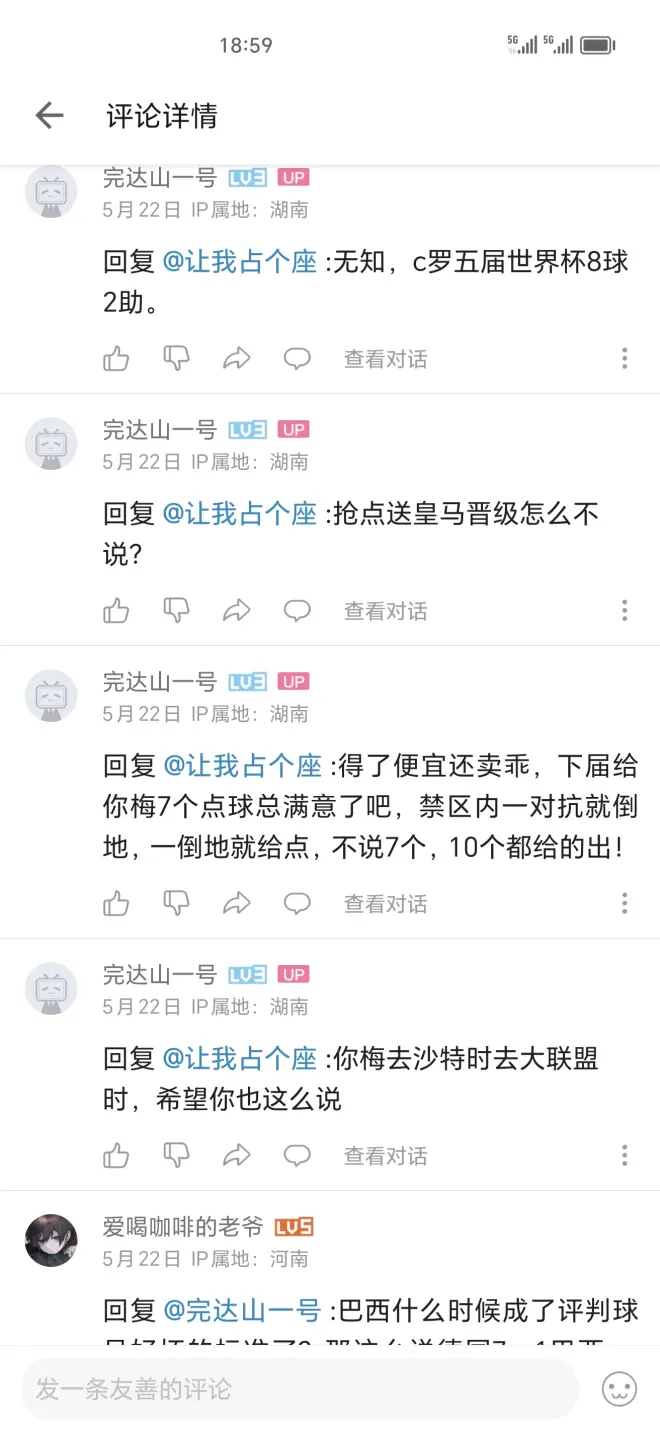The image size is (660, 1433).
Task: Like the comment '无知，c罗五届世界杯8球2助'
Action: tap(117, 358)
